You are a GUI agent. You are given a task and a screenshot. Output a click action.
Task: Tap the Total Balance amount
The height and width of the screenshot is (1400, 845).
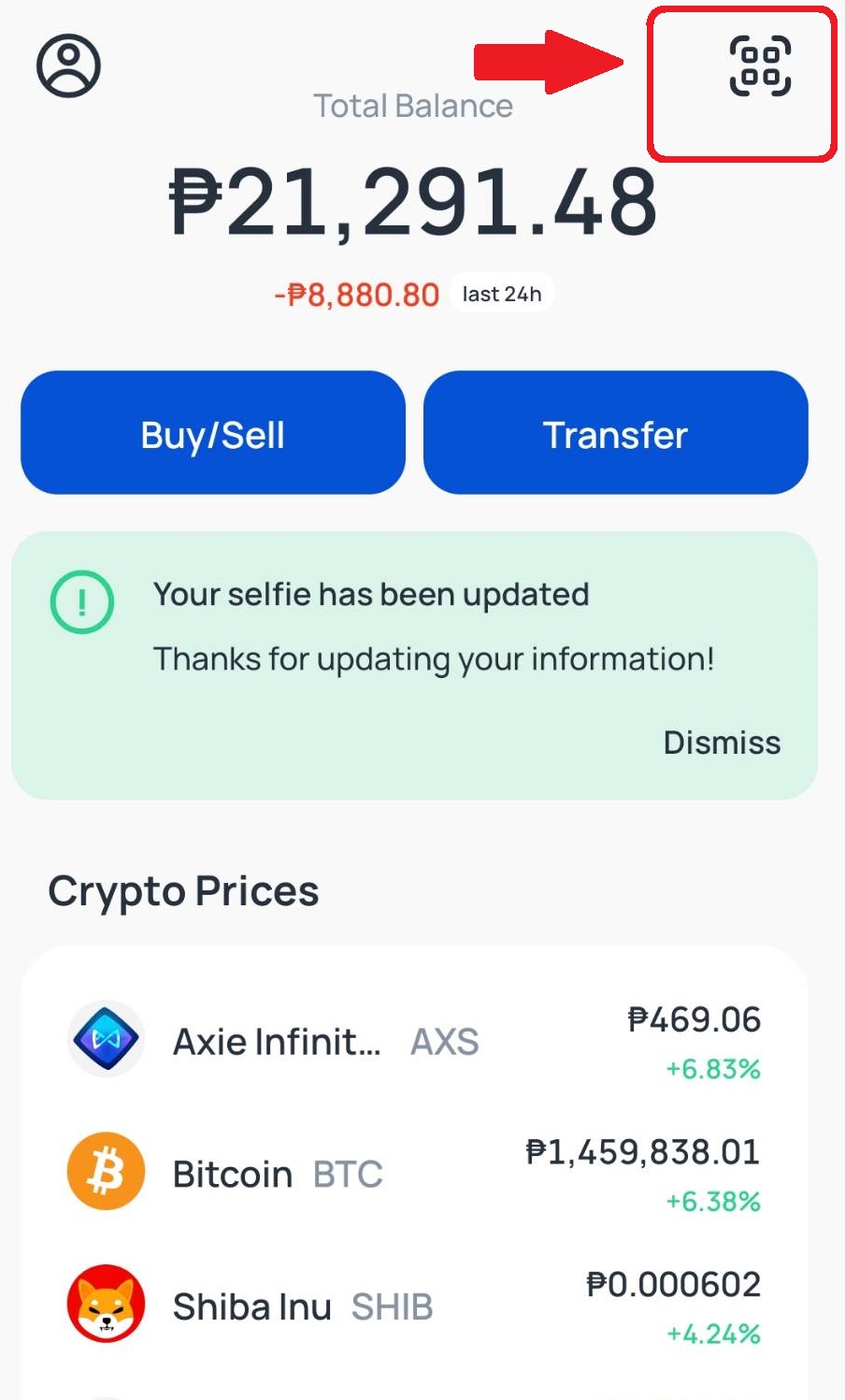414,199
